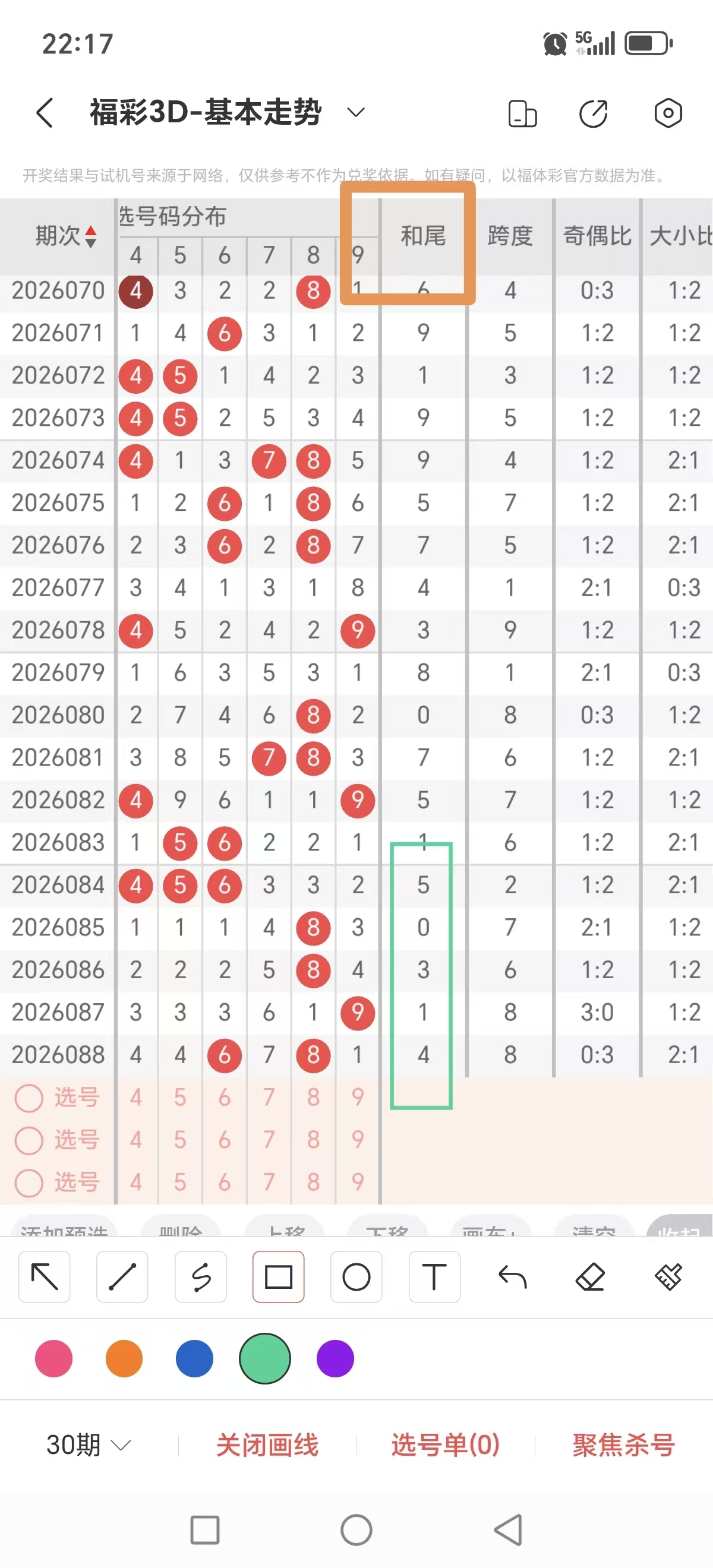Select the eraser tool
This screenshot has height=1568, width=713.
point(590,1276)
